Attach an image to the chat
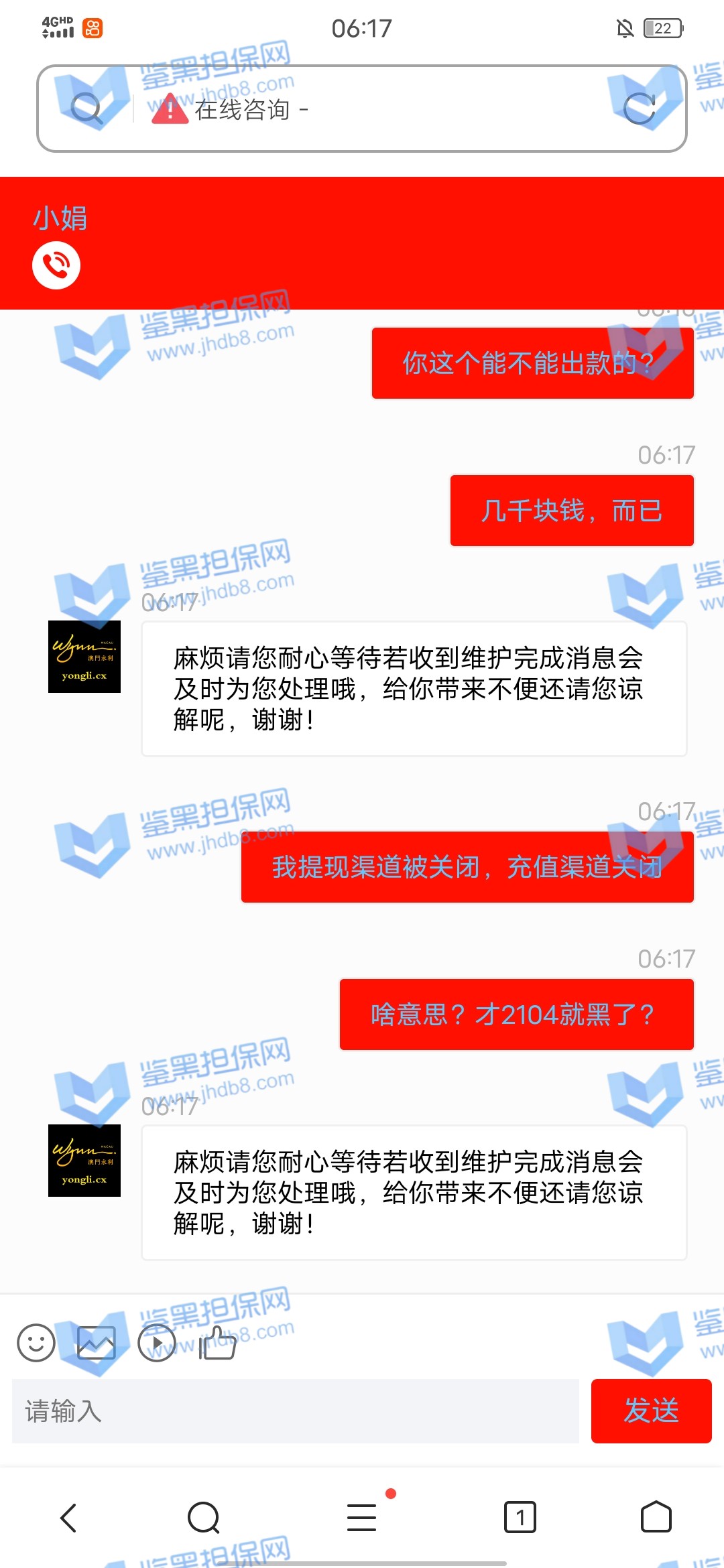 tap(97, 1343)
